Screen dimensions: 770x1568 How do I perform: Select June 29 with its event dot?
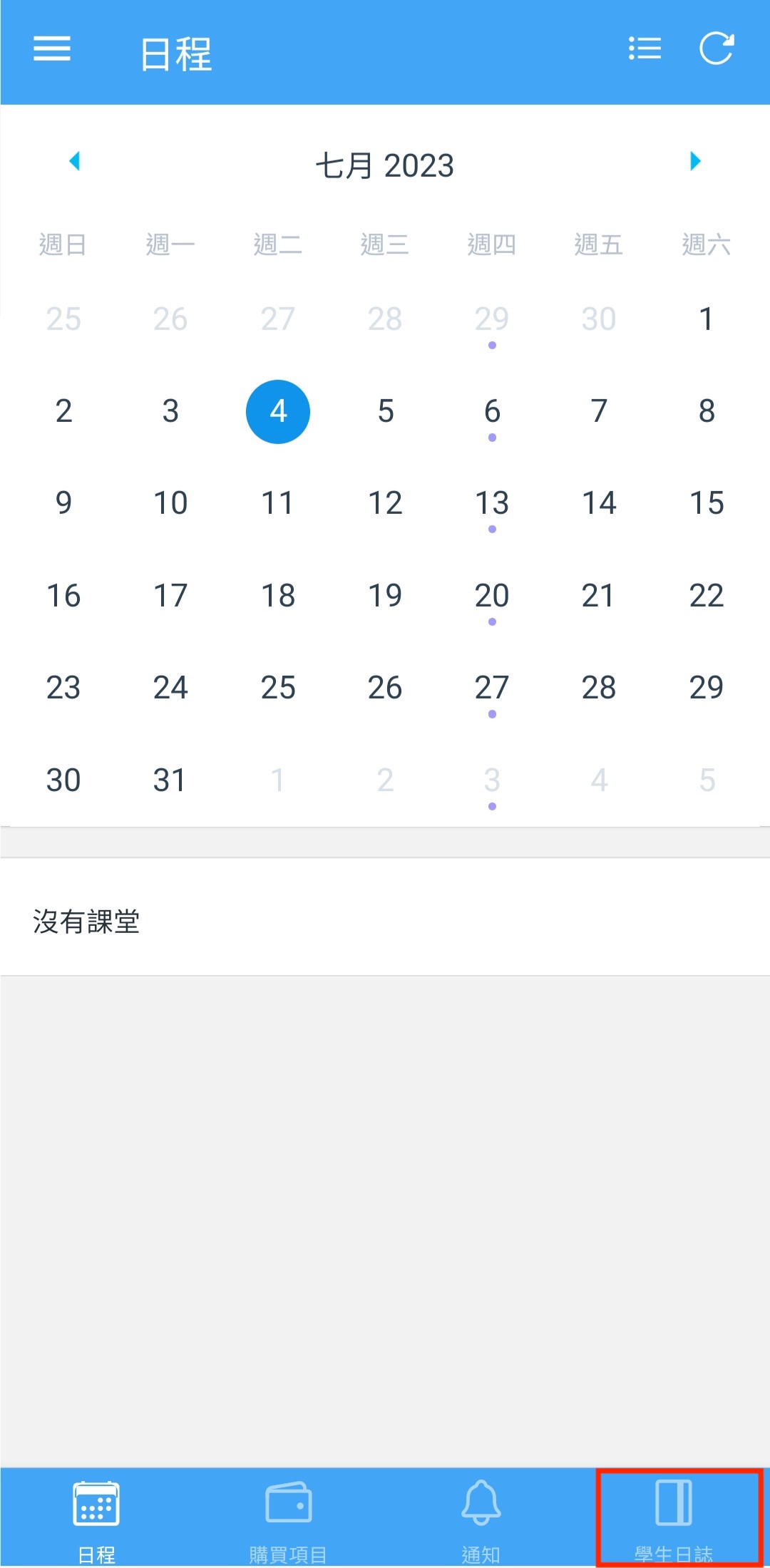(492, 319)
